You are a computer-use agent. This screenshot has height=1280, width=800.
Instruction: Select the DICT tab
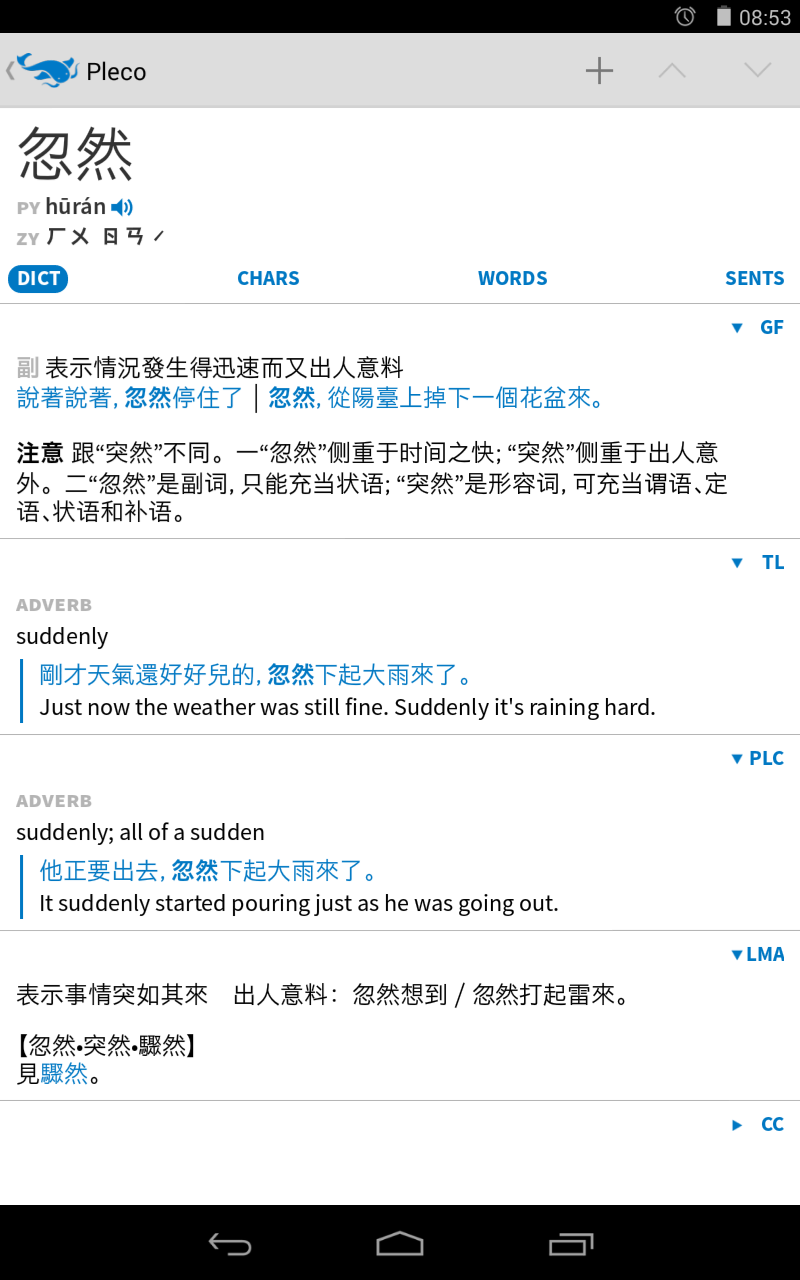(x=38, y=279)
